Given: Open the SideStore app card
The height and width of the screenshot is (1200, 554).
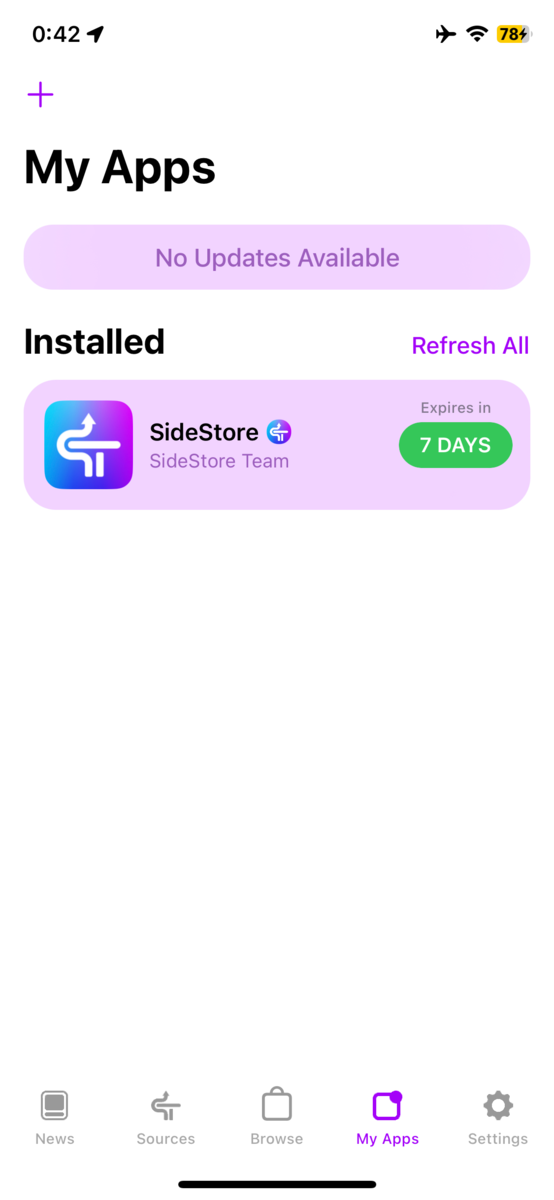Looking at the screenshot, I should [277, 445].
